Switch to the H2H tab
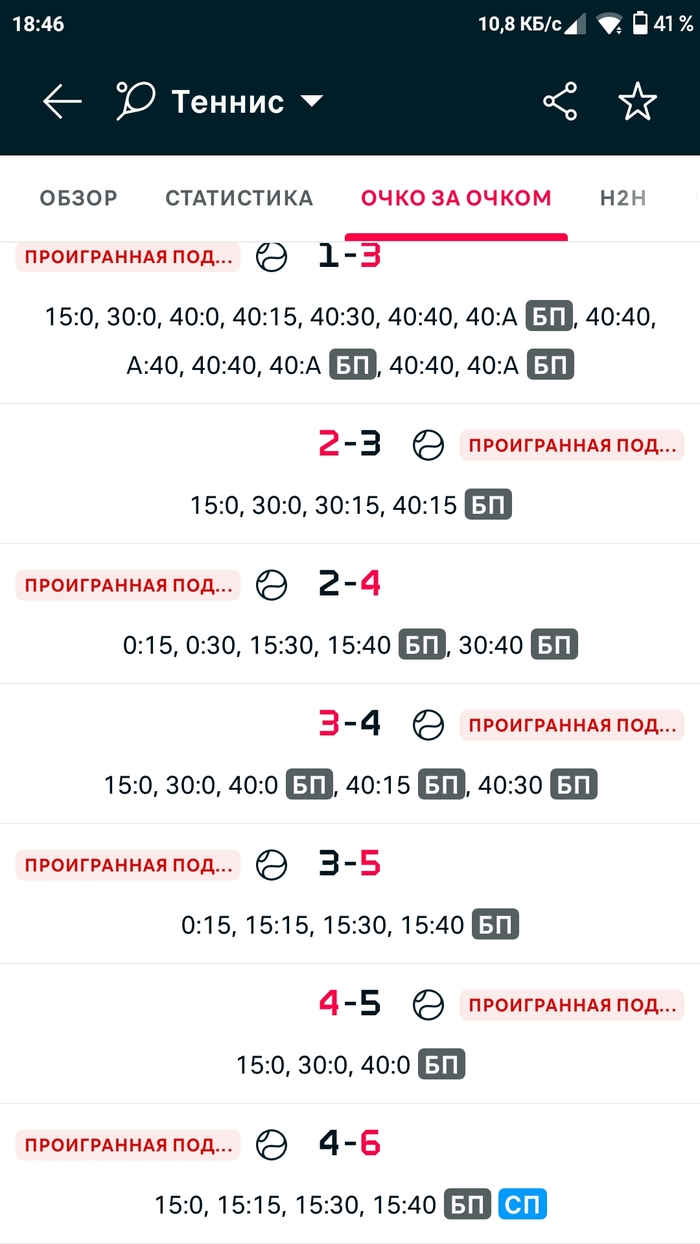Screen dimensions: 700x1244 623,198
